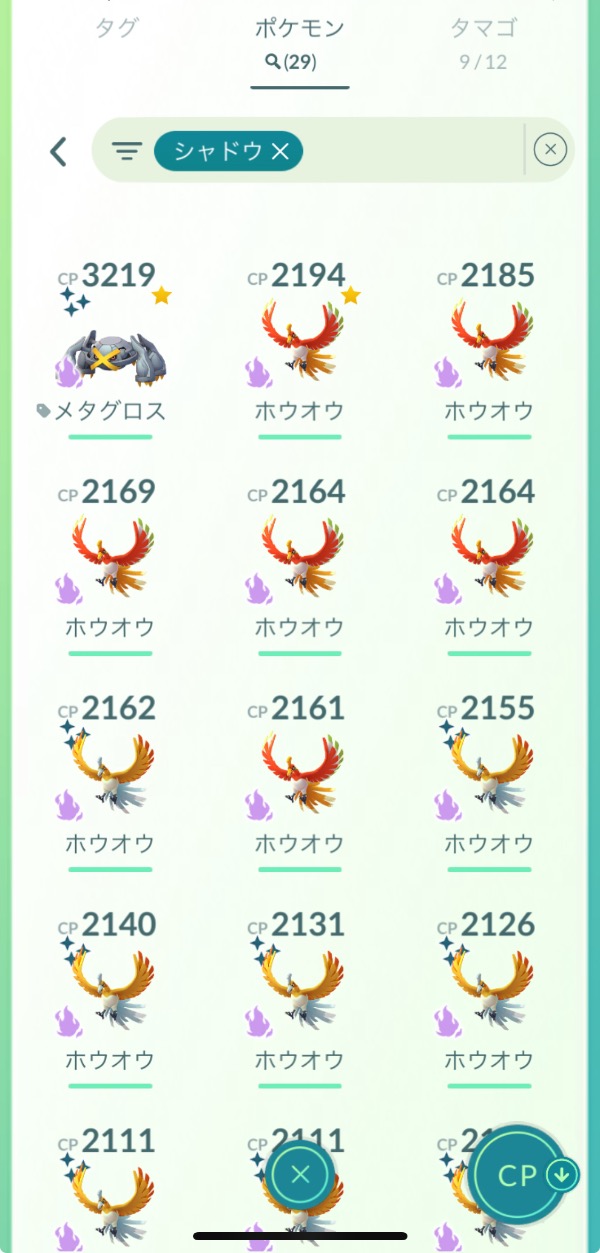Close the Pokémon list with round X button
The image size is (600, 1253).
pos(300,1175)
